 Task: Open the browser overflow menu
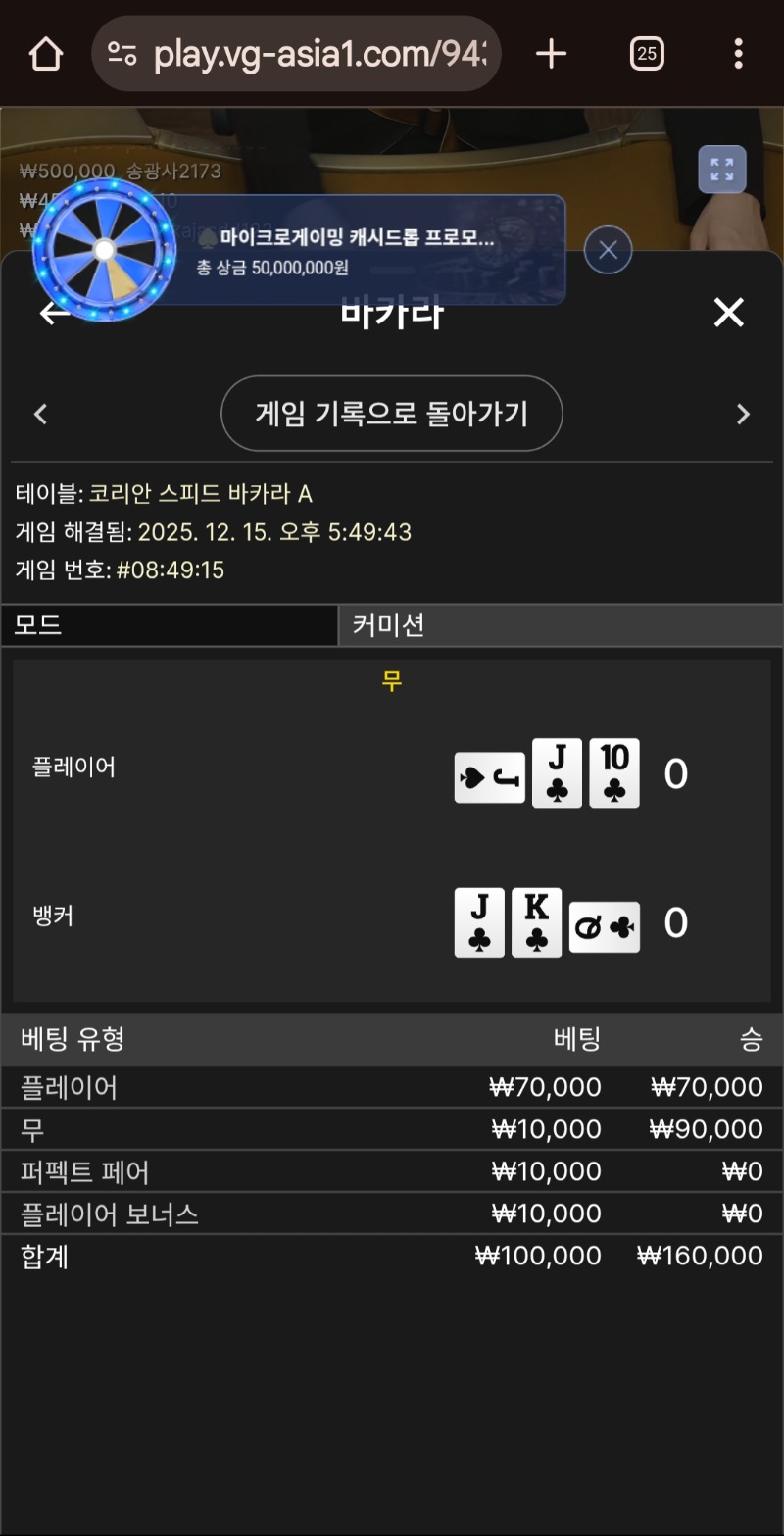[x=738, y=54]
